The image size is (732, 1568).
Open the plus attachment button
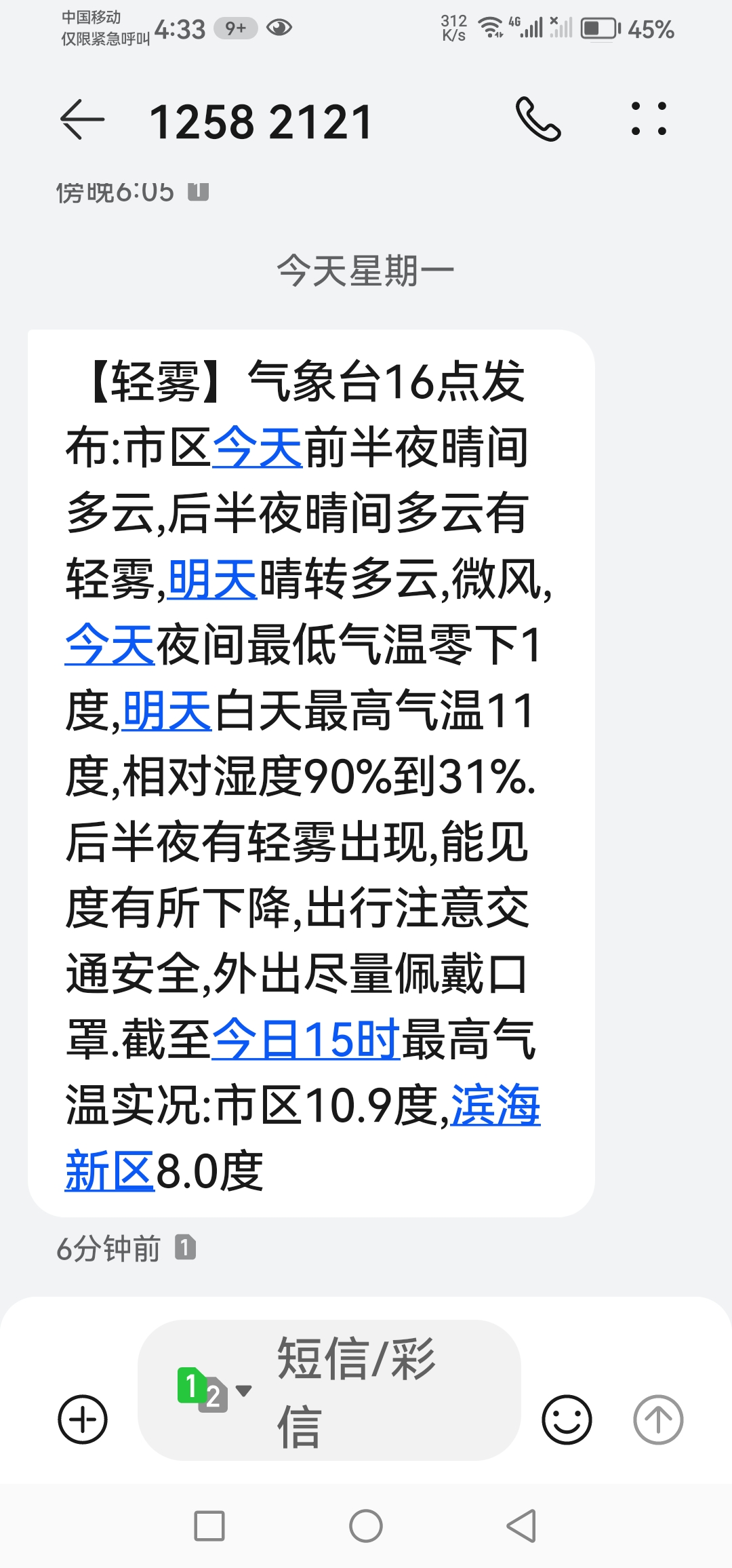tap(83, 1419)
